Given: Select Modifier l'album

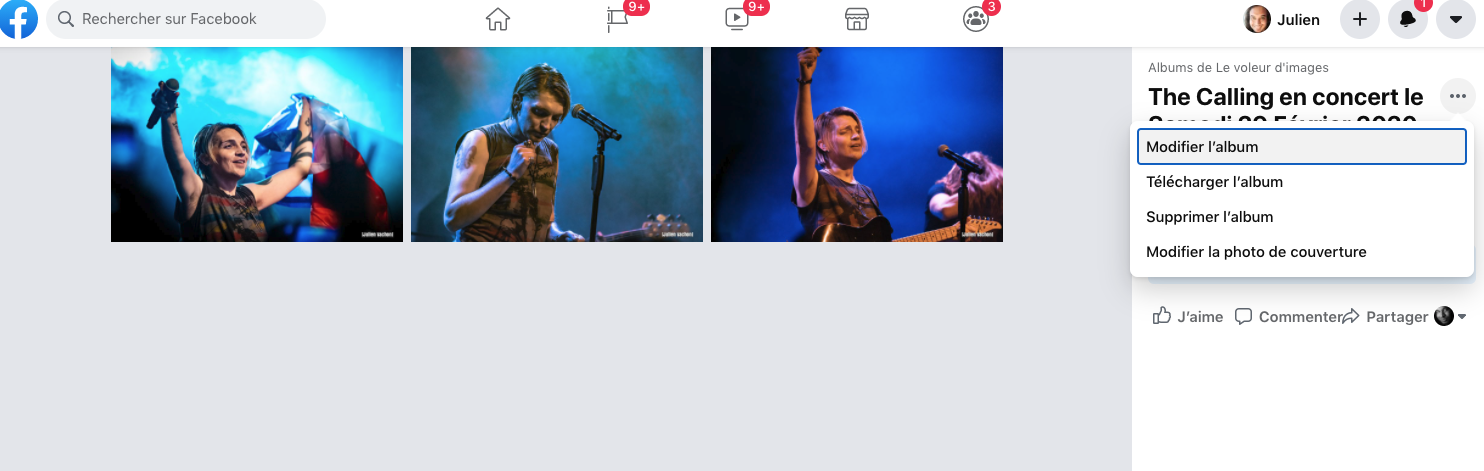Looking at the screenshot, I should [1301, 147].
